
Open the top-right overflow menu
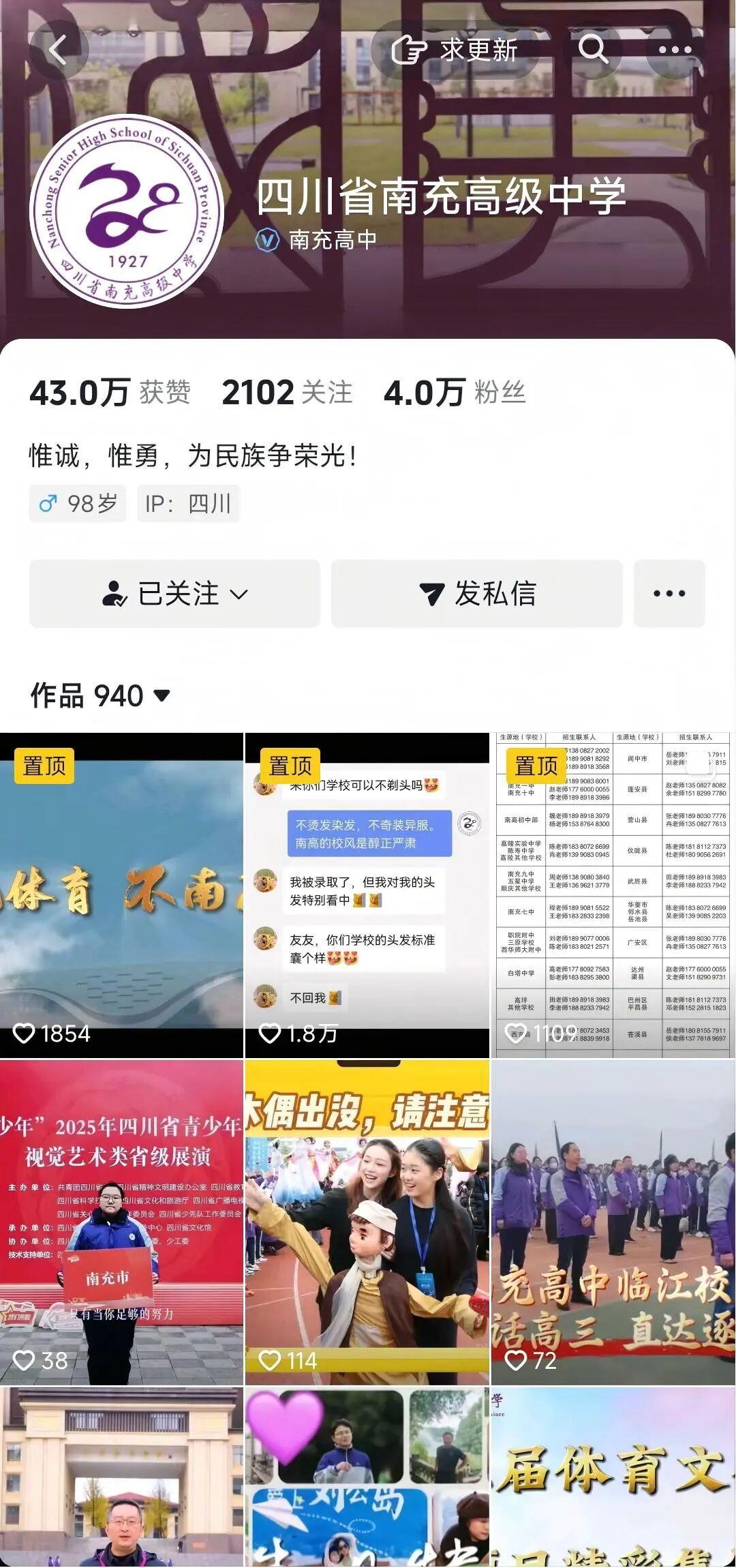[675, 50]
